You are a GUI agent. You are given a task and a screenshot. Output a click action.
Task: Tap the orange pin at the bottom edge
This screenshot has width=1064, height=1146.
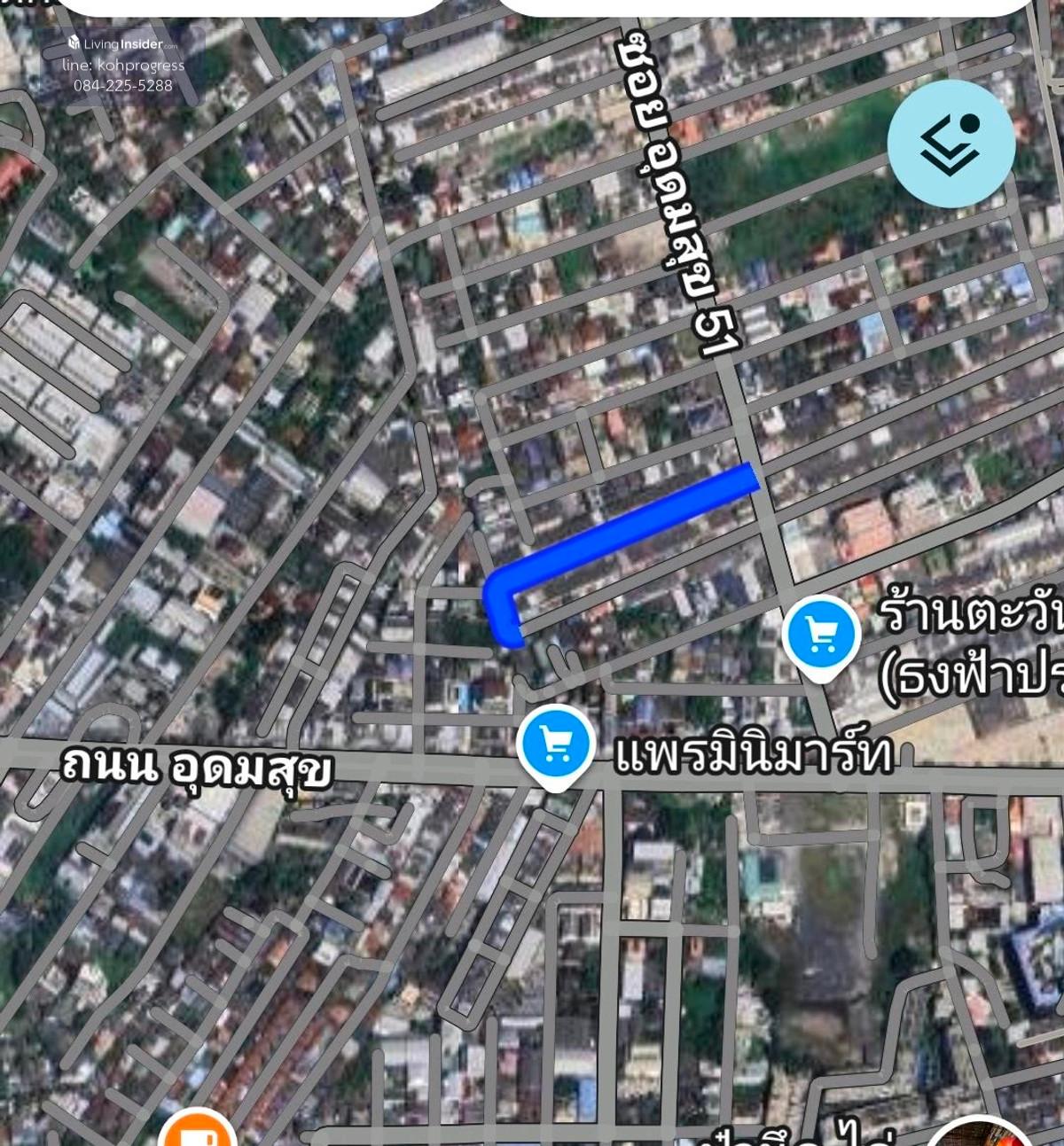tap(199, 1132)
